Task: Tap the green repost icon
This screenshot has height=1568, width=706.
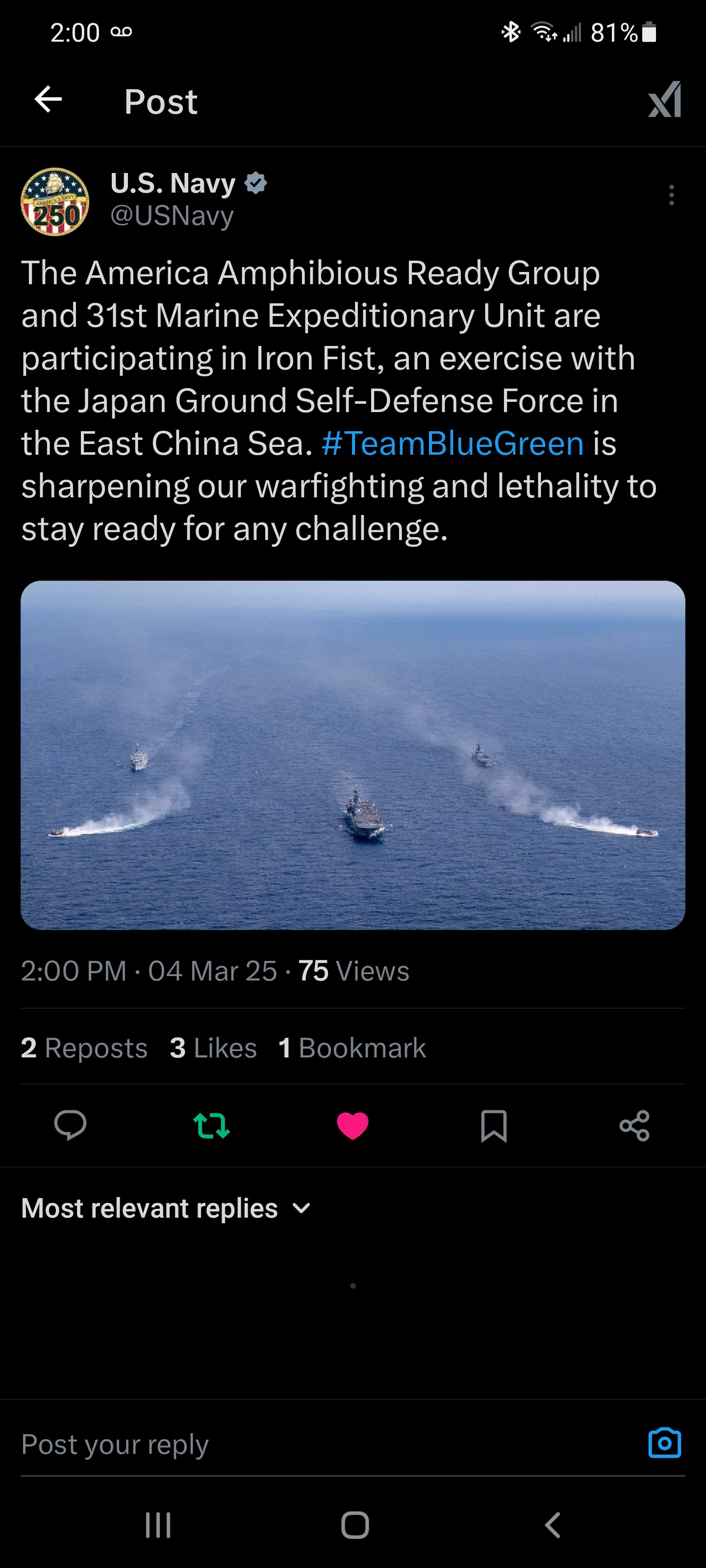Action: (x=211, y=1125)
